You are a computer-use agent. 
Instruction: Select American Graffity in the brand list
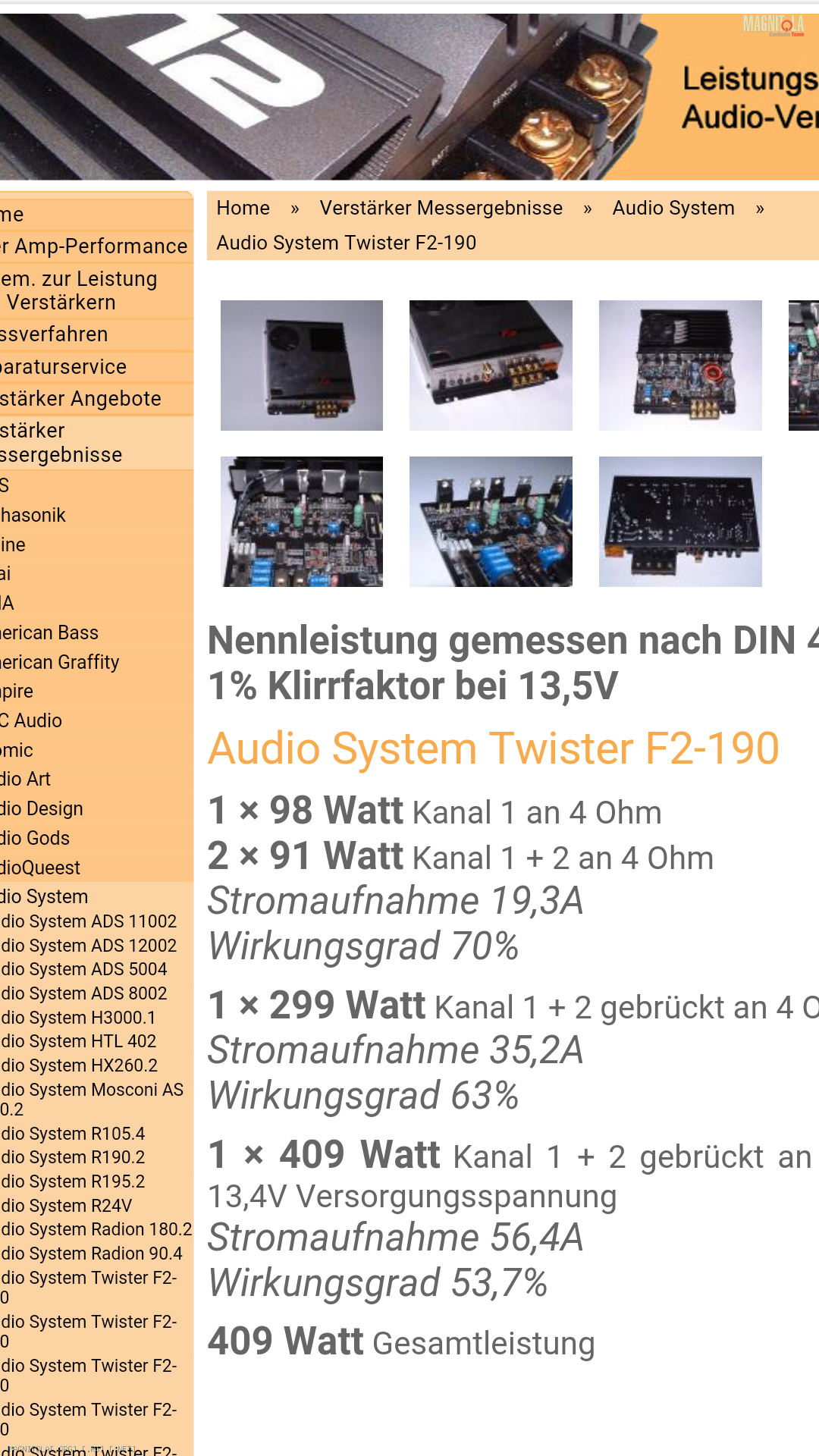point(61,662)
